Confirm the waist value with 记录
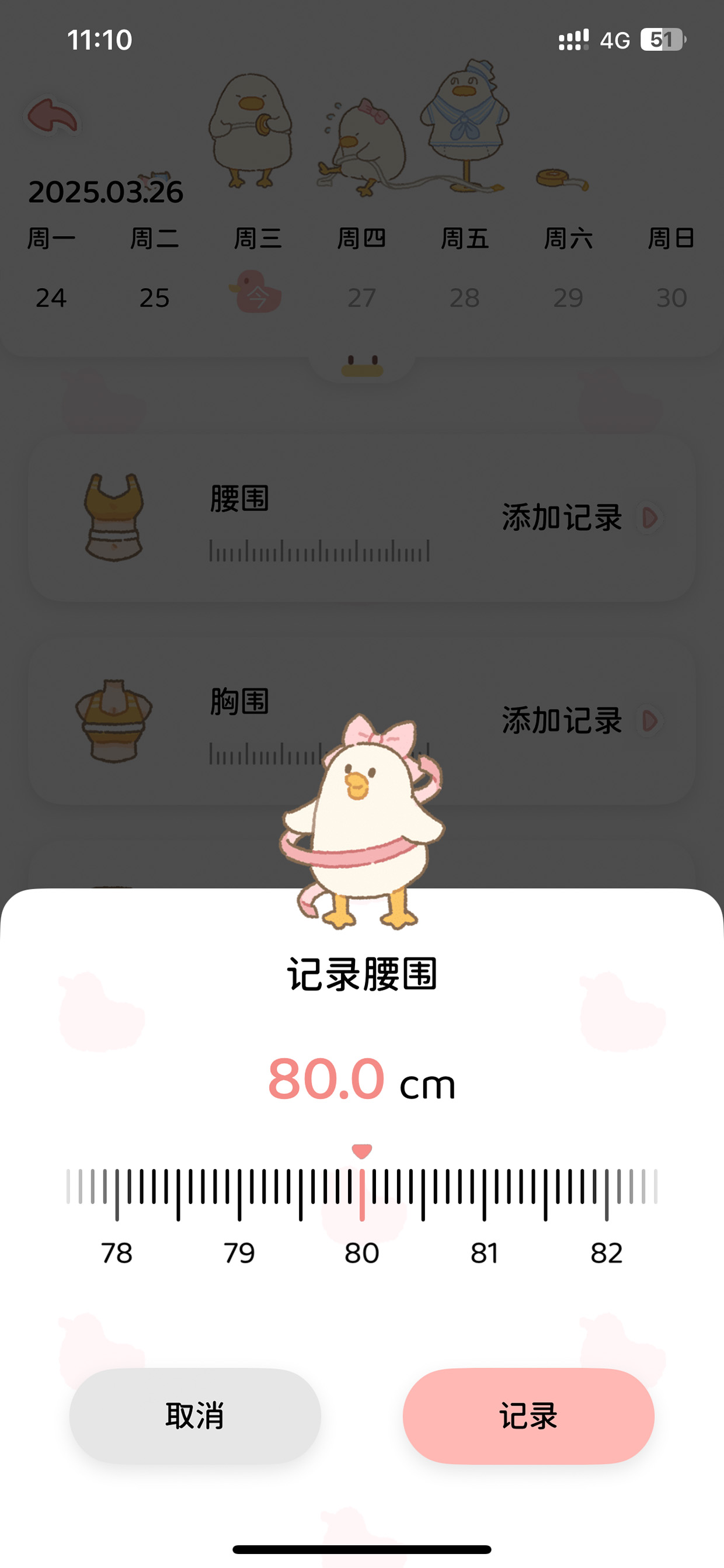Screen dimensions: 724x1568 pos(528,1415)
